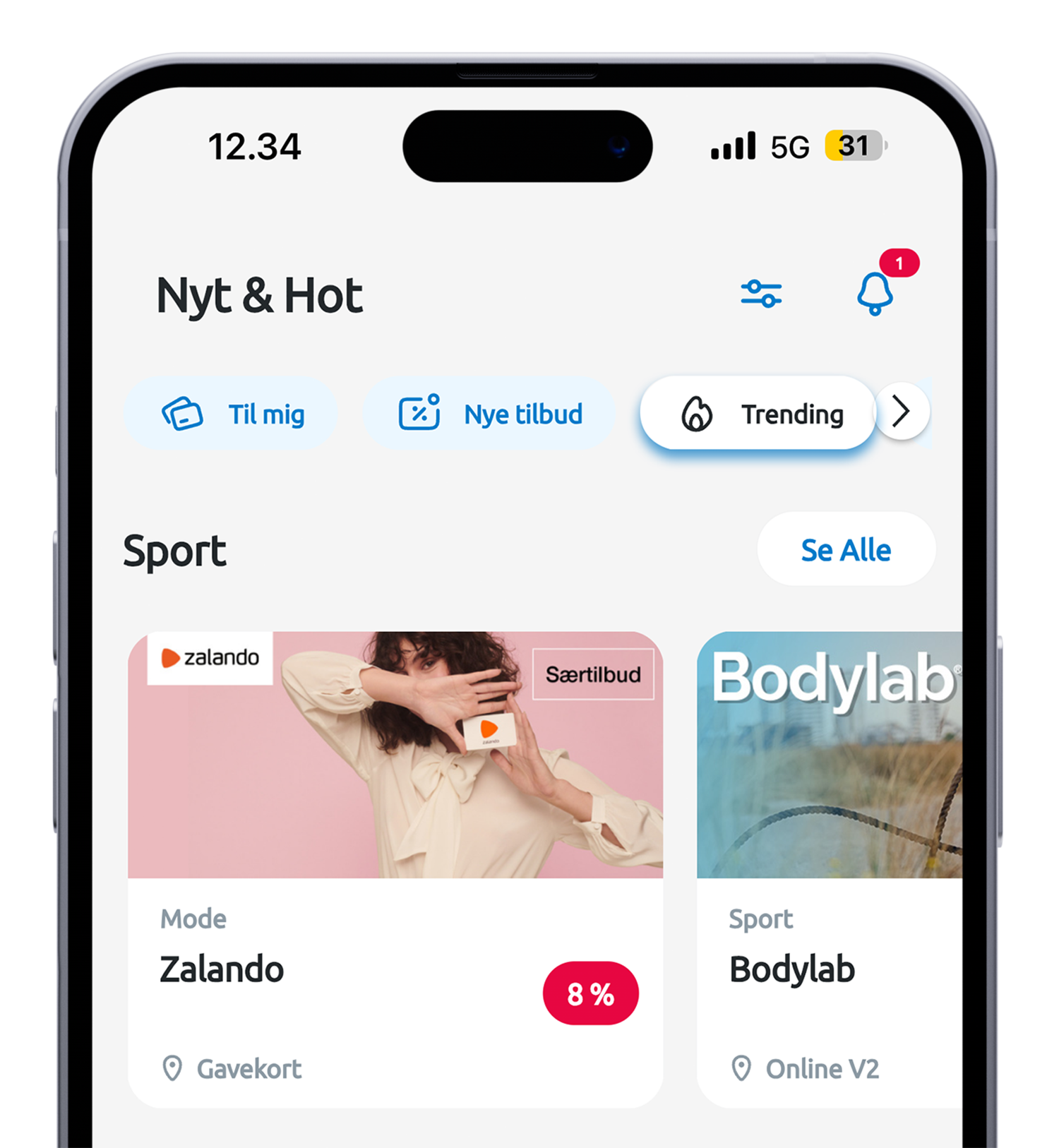The width and height of the screenshot is (1059, 1148).
Task: Select the Til mig chip
Action: pos(232,414)
